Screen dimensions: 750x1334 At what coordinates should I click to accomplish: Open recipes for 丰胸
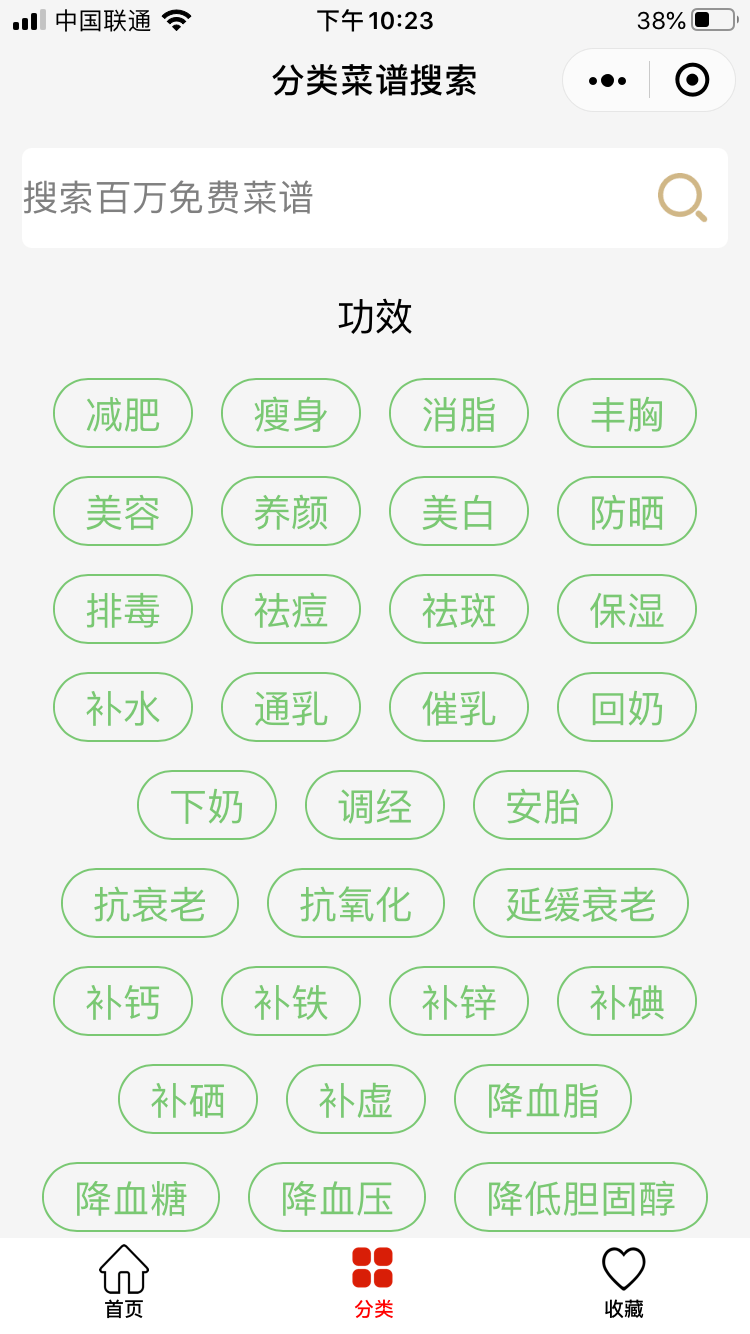(627, 413)
